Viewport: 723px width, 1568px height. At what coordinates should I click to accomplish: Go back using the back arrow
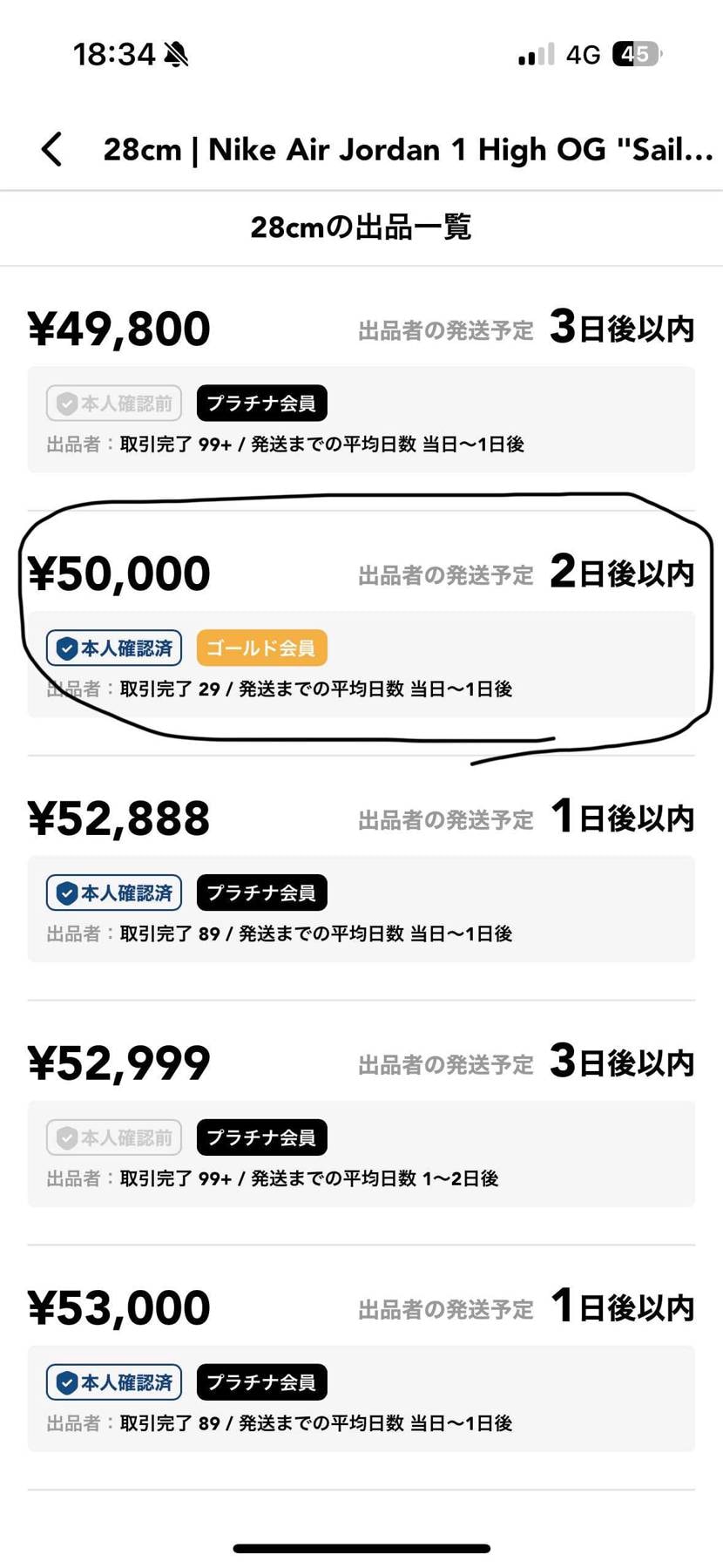point(52,149)
